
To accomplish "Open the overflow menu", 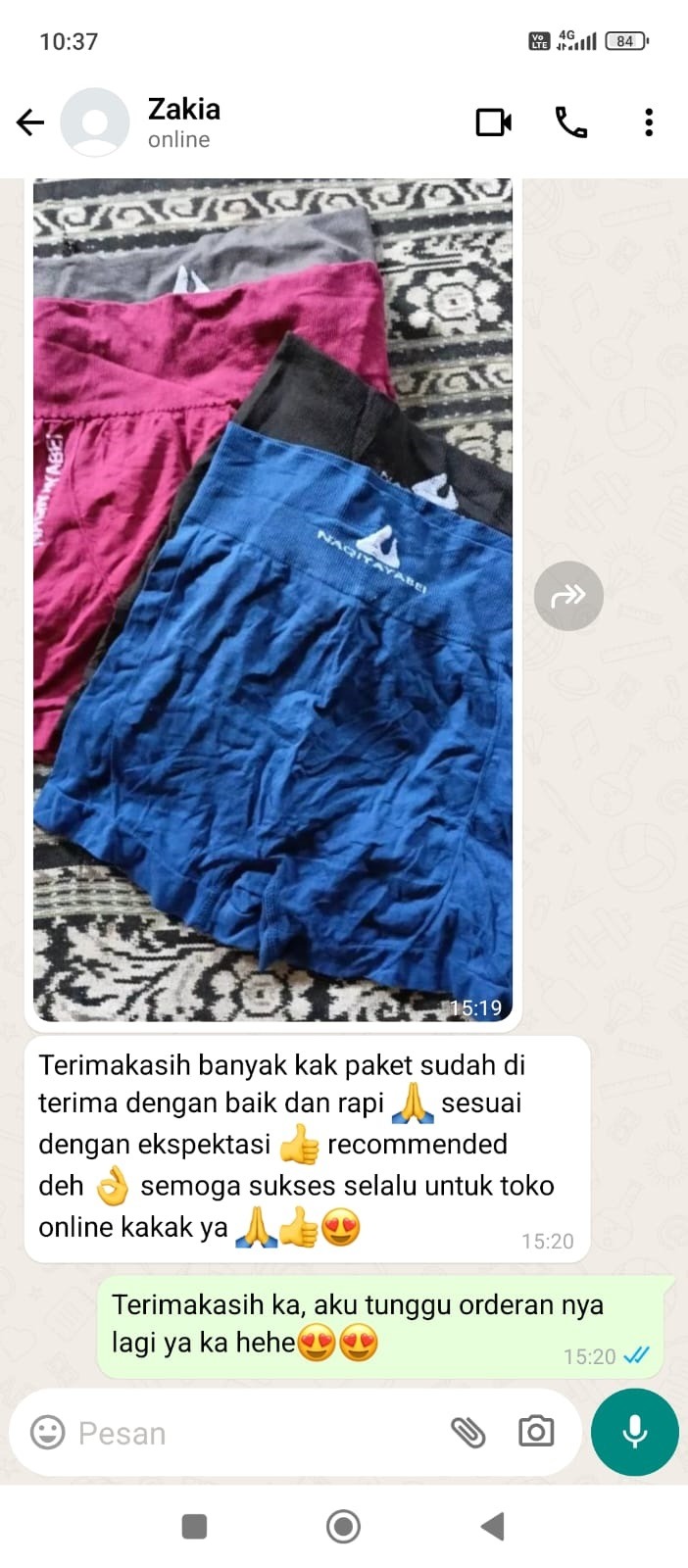I will click(x=648, y=122).
